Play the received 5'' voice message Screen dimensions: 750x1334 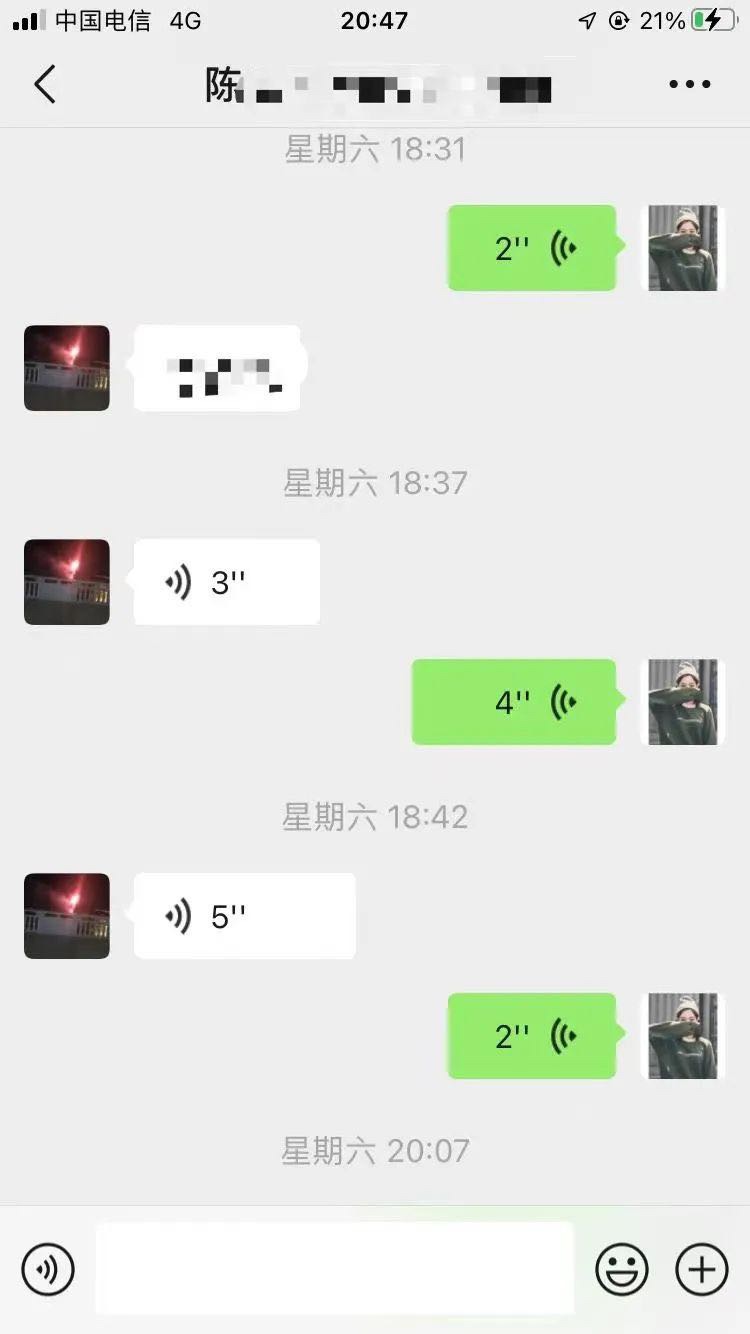pos(244,916)
